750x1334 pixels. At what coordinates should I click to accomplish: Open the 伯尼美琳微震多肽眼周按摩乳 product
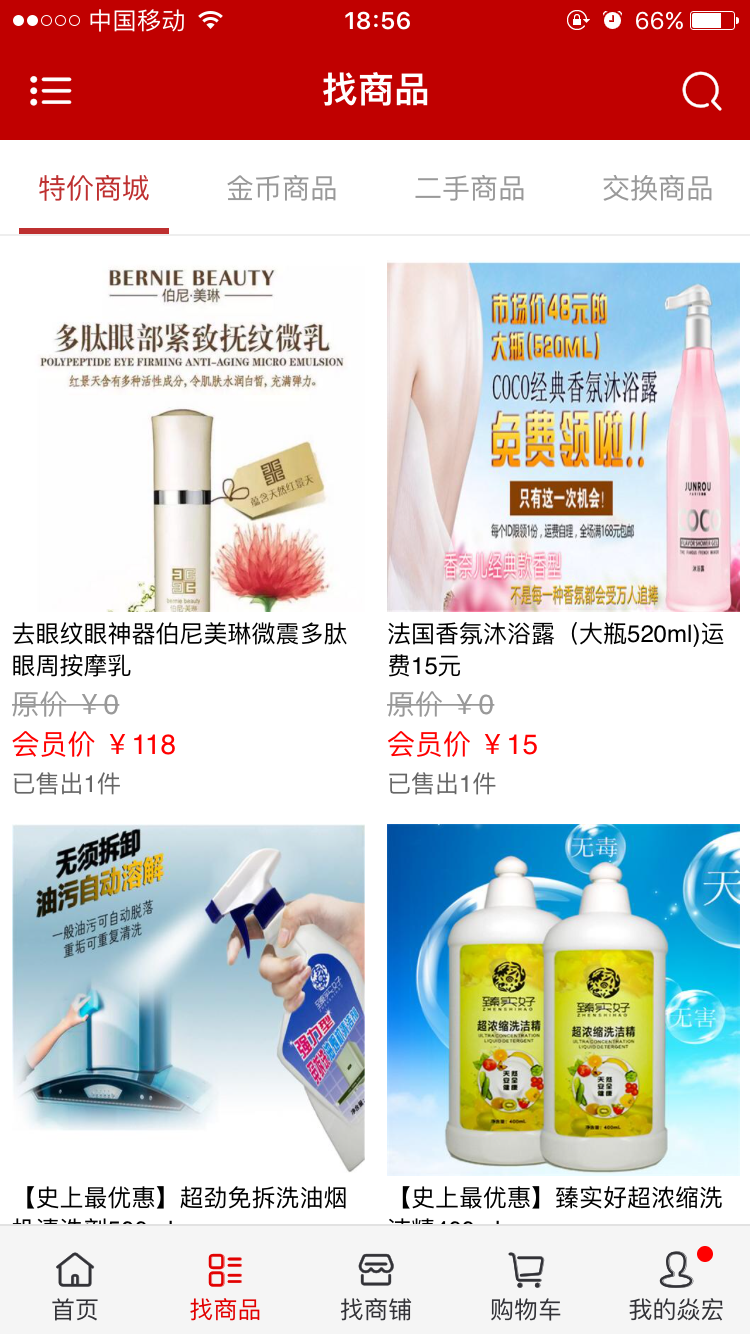coord(188,437)
